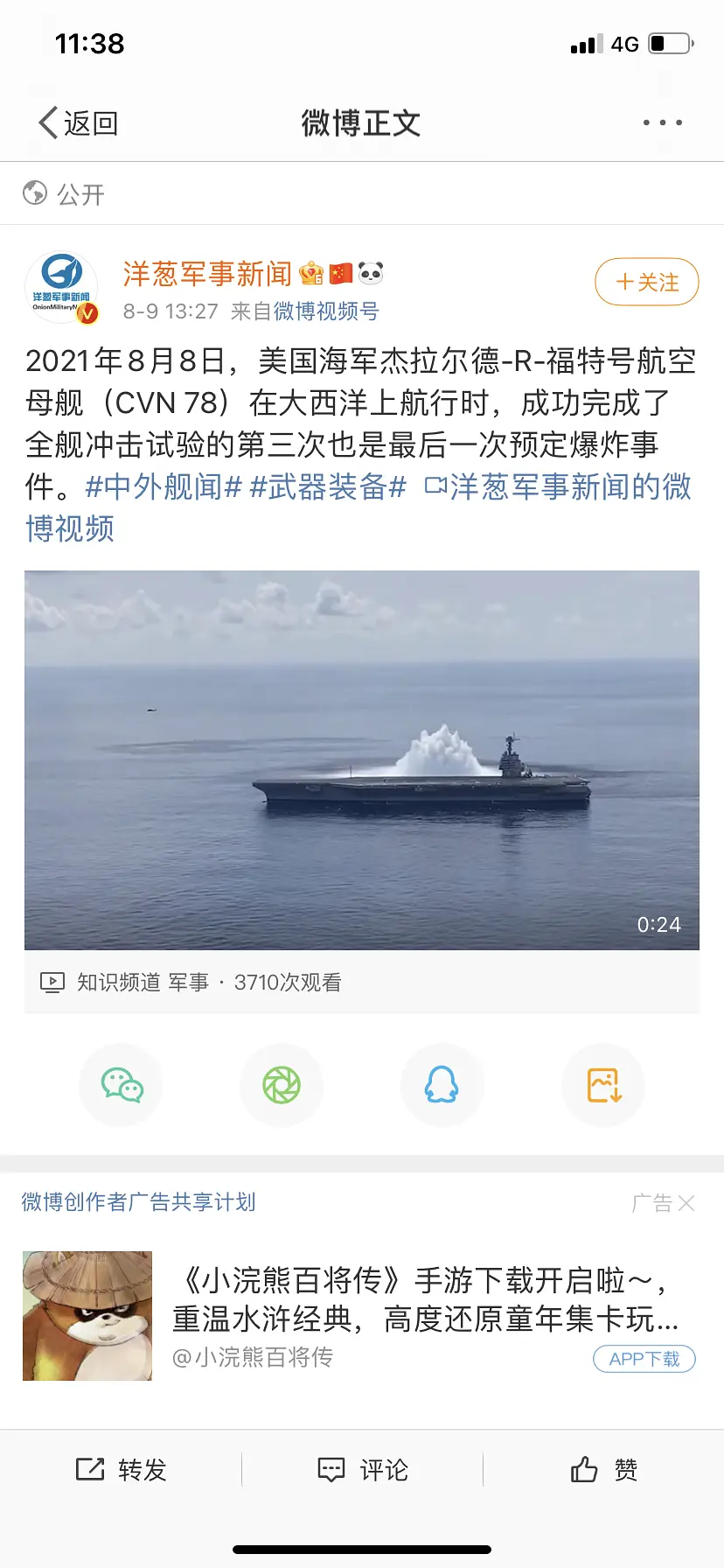Go back using the 返回 button
Screen dimensions: 724x1568
coord(79,123)
